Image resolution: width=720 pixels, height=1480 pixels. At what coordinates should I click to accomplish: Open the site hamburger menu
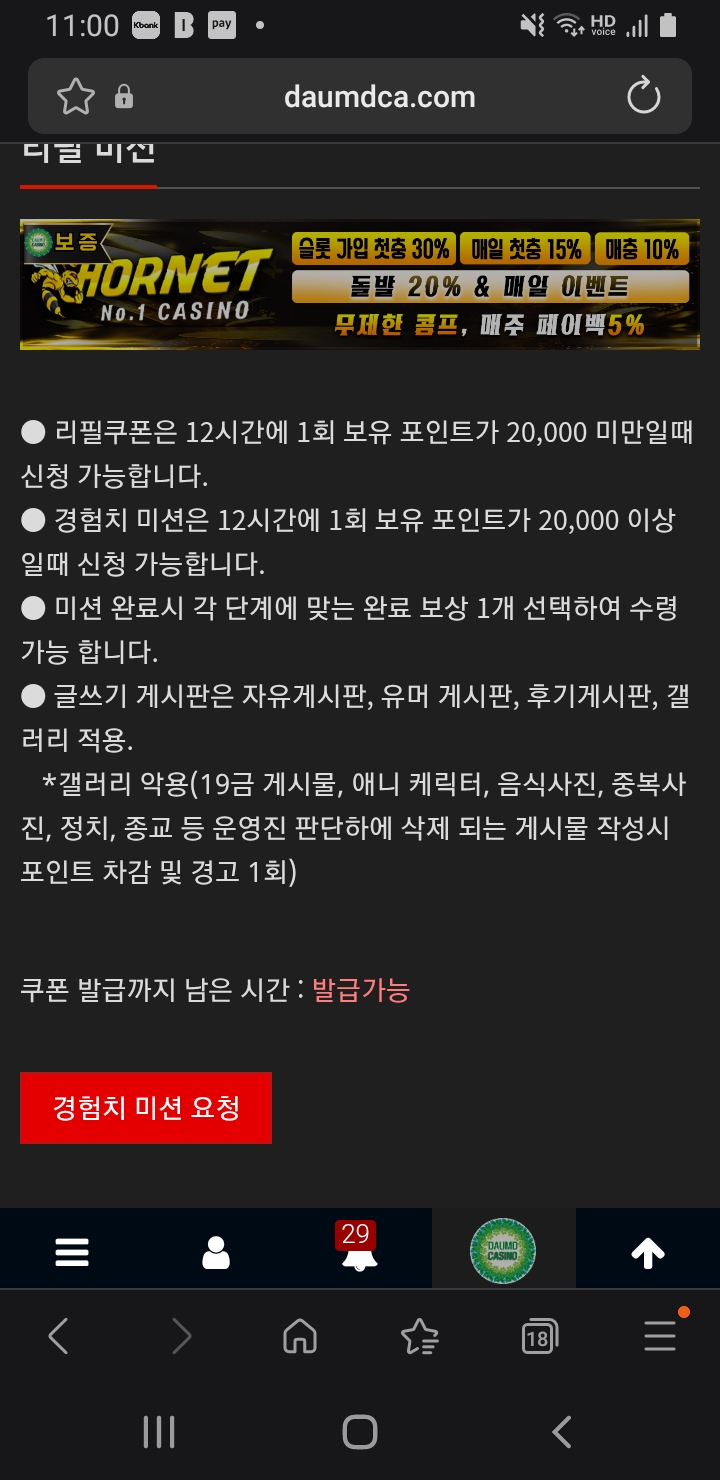click(72, 1252)
